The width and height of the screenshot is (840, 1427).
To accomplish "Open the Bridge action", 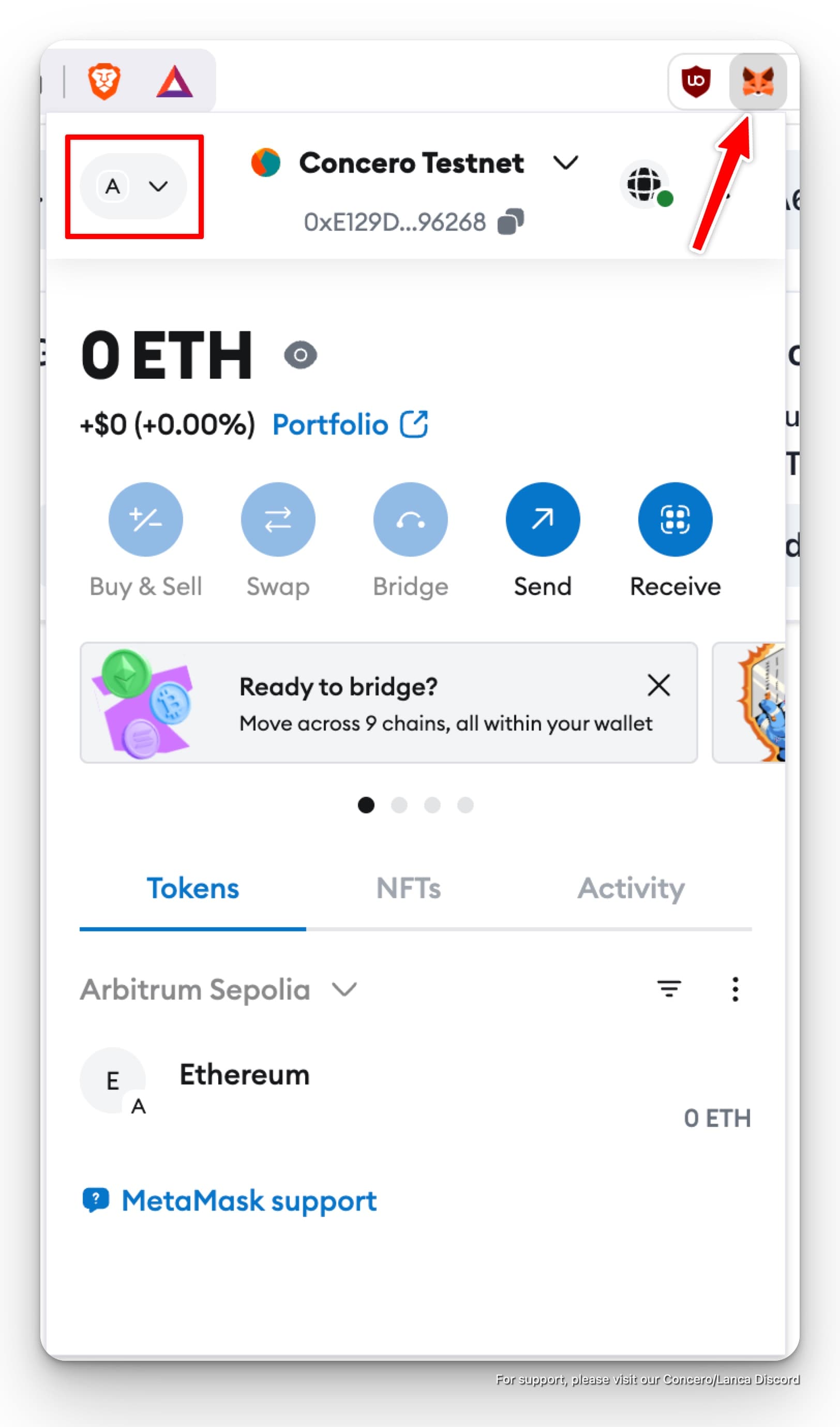I will point(410,519).
